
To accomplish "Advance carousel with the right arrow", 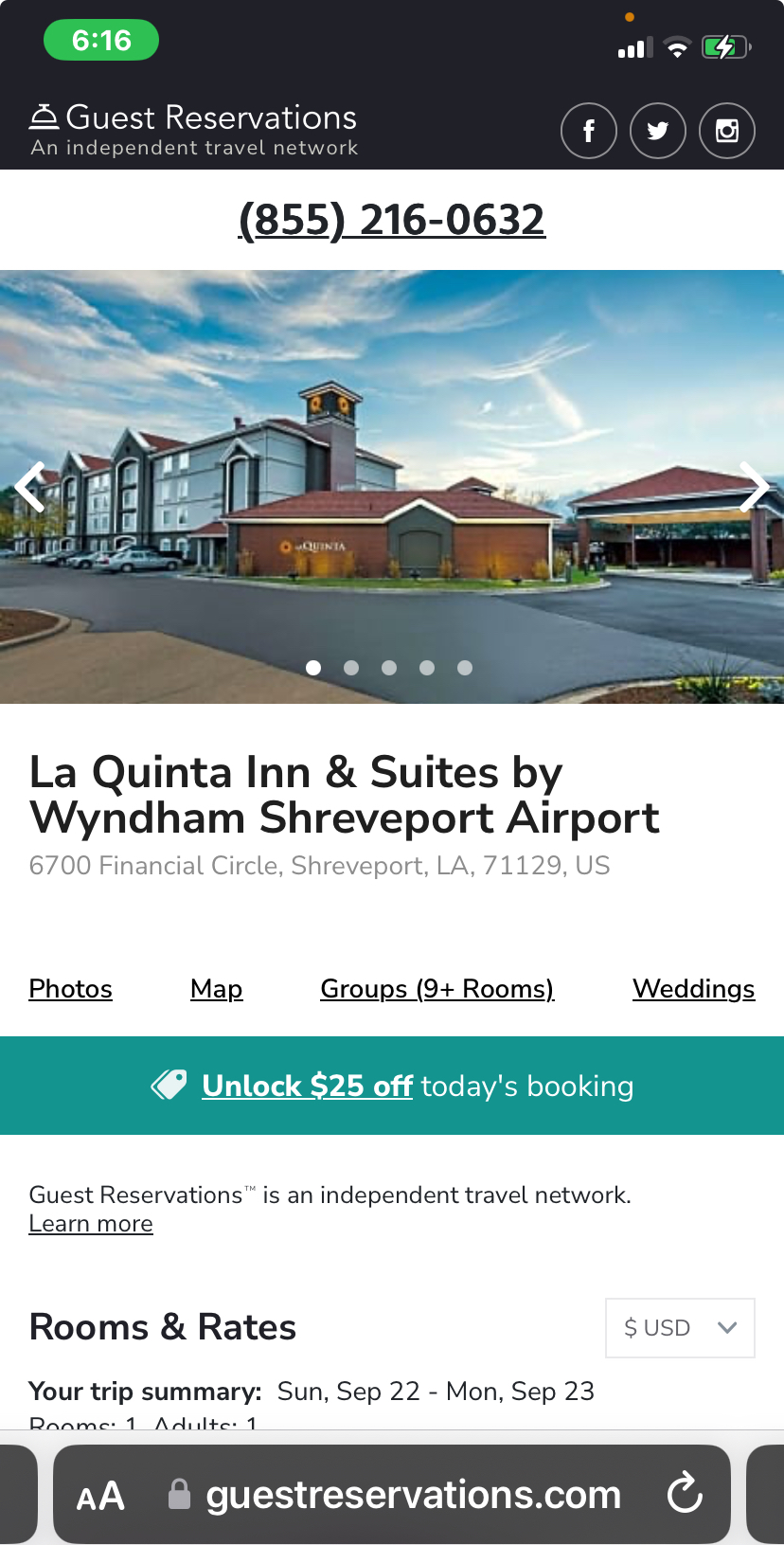I will point(754,487).
